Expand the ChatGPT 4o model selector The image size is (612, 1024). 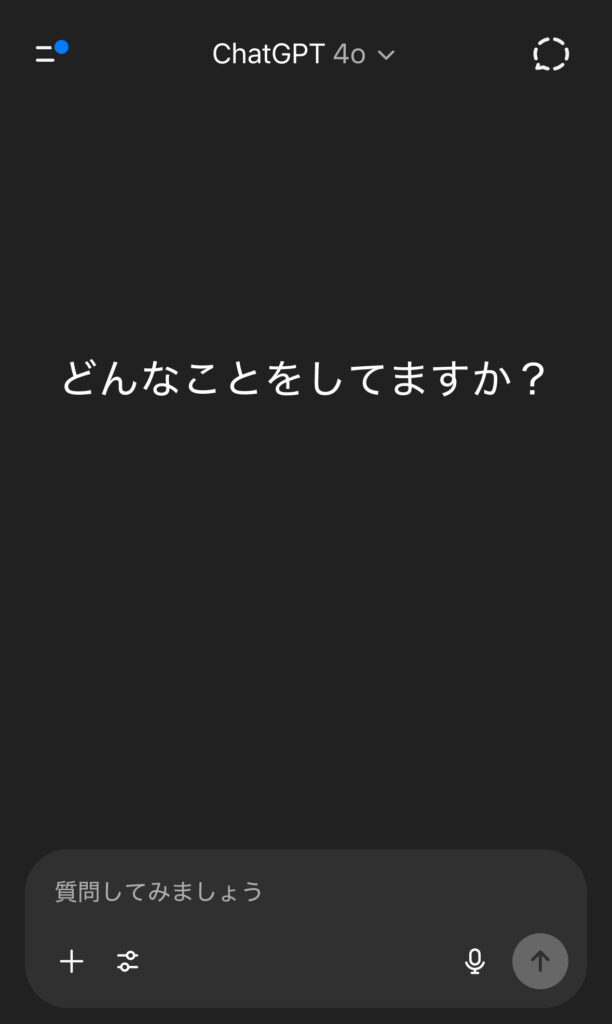[303, 54]
